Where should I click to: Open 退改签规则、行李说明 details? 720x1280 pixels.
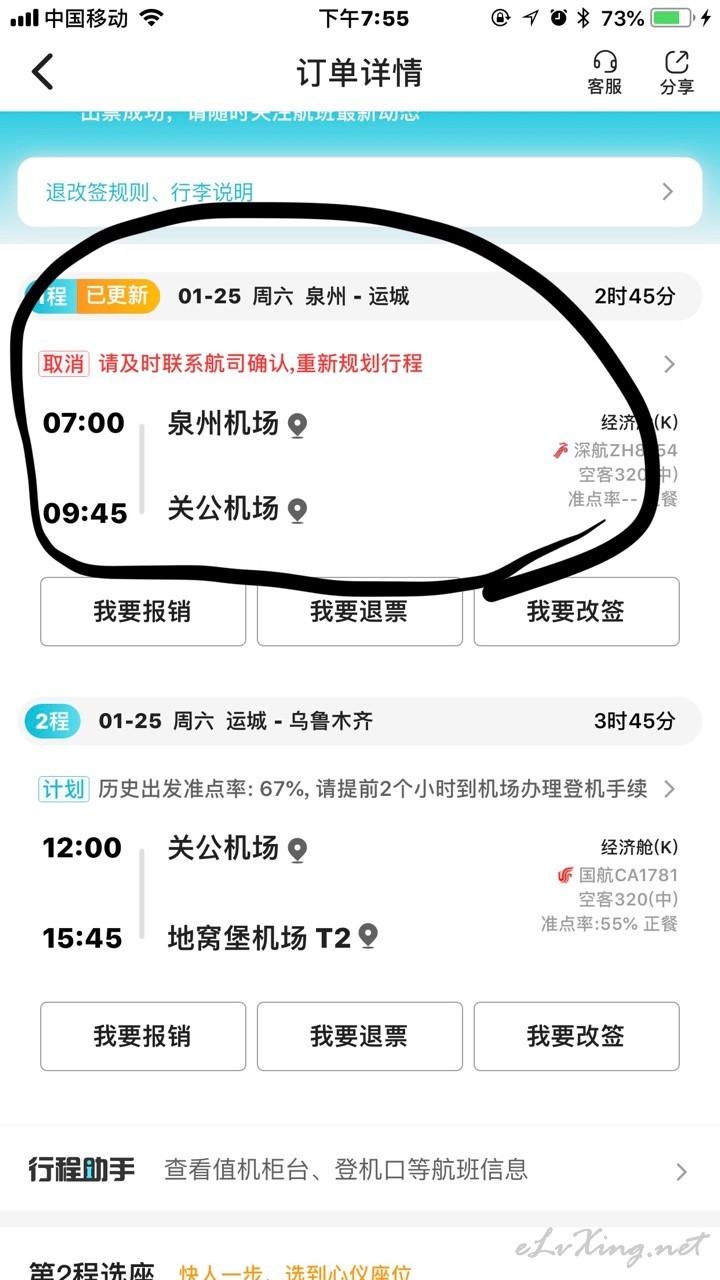[360, 192]
